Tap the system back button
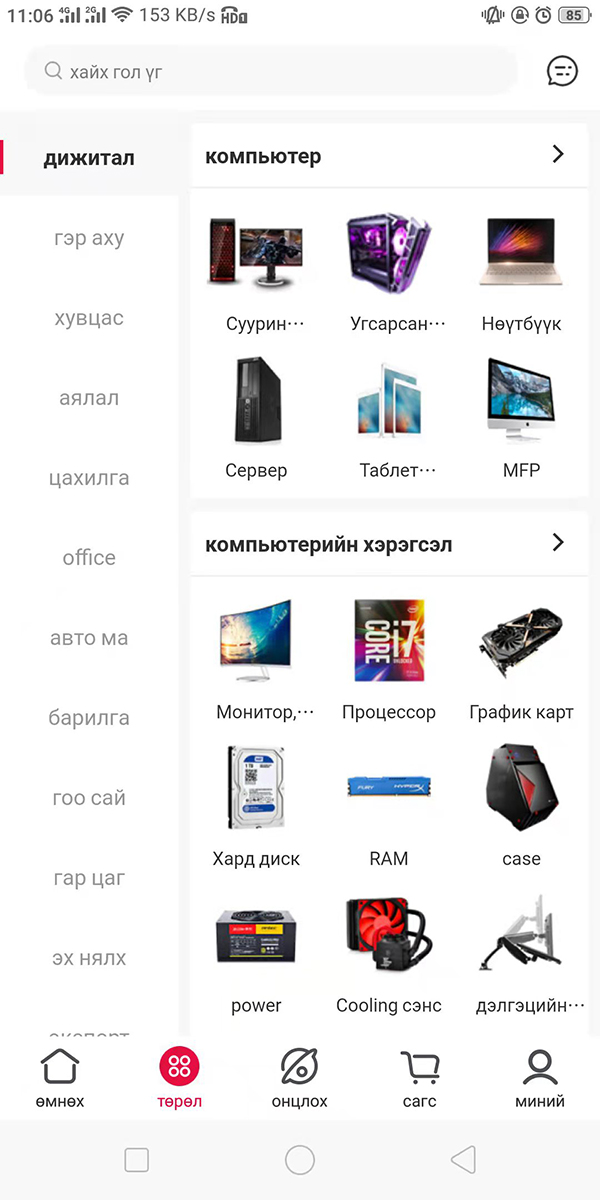600x1200 pixels. coord(463,1160)
